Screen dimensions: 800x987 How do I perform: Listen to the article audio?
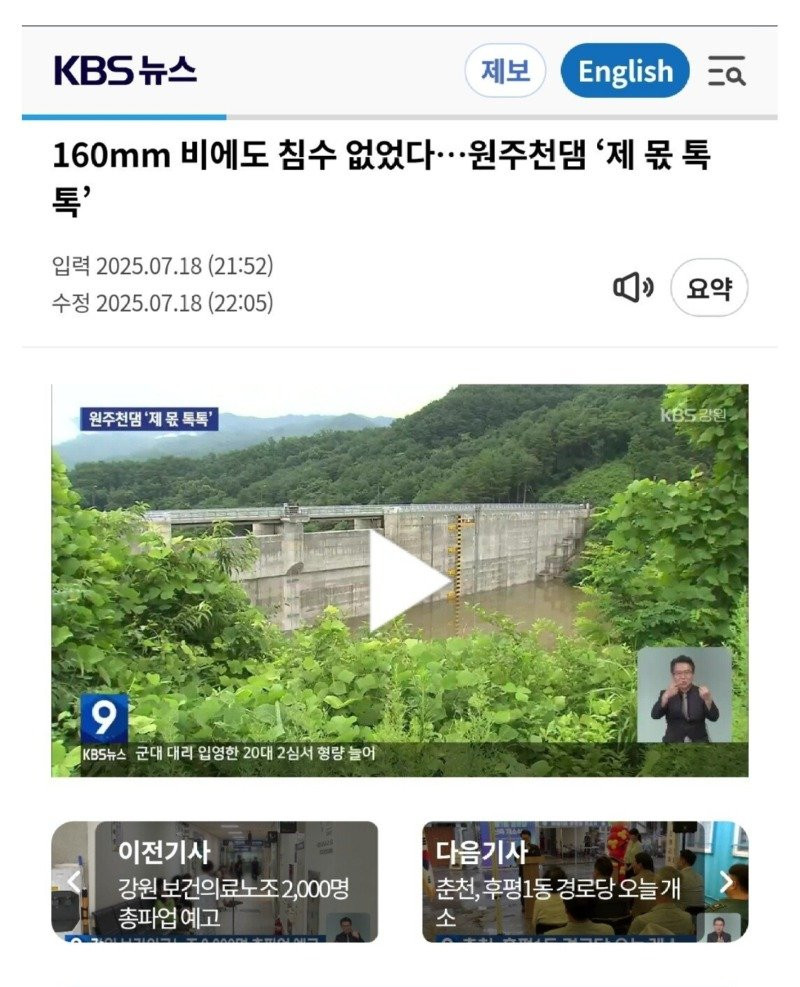point(632,288)
